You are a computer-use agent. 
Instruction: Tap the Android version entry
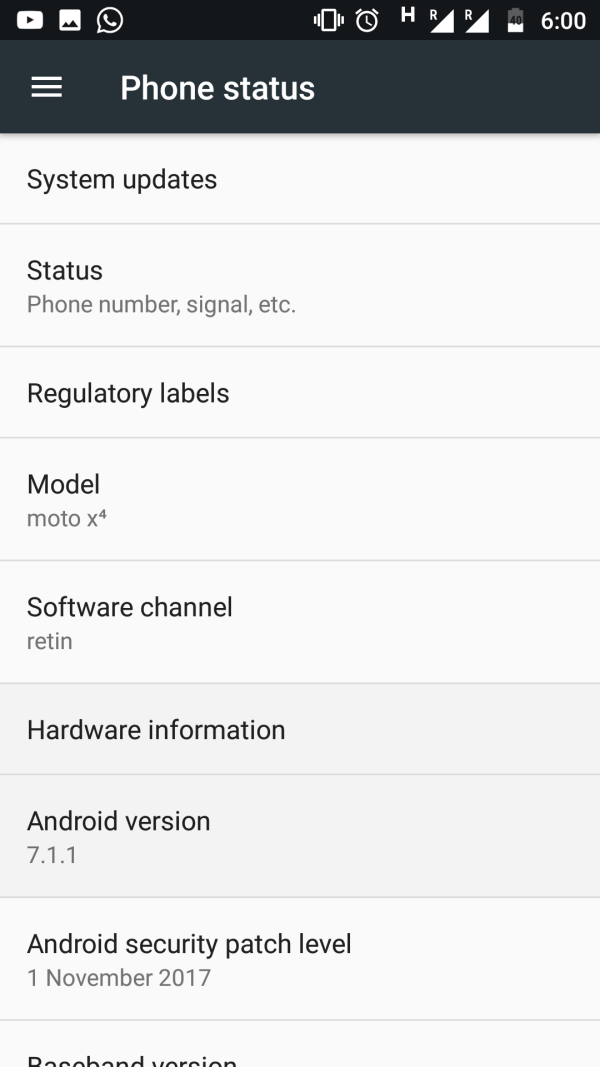tap(300, 836)
